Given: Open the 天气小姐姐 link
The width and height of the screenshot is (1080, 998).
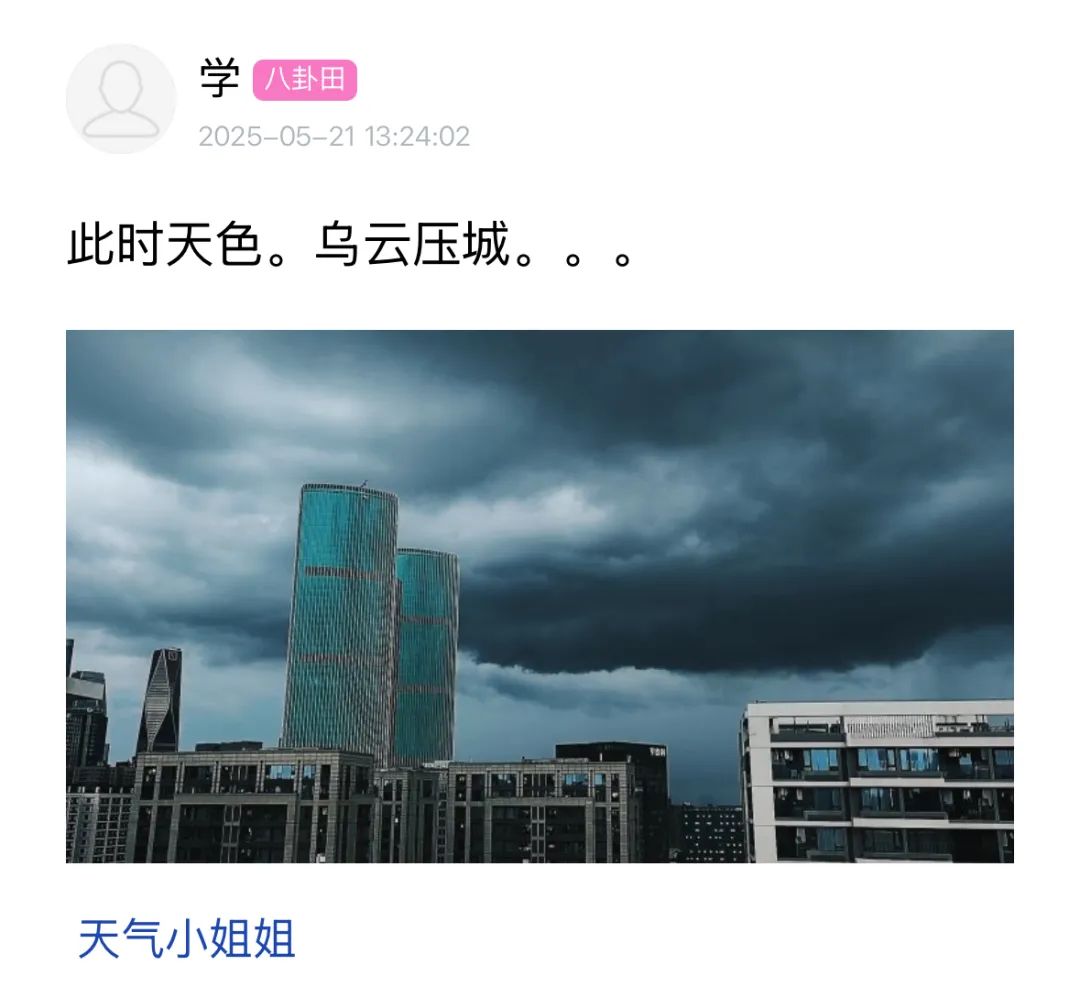Looking at the screenshot, I should click(187, 940).
